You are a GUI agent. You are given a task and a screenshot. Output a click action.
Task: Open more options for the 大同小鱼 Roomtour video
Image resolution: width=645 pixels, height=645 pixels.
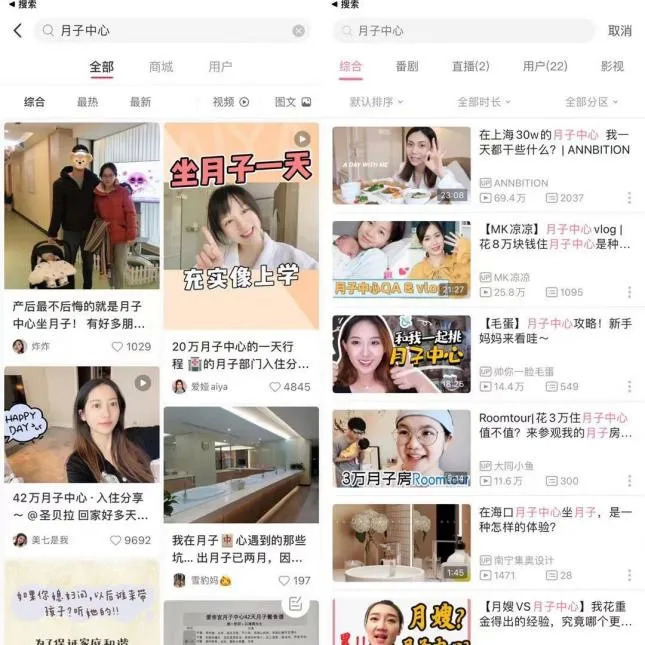pos(629,481)
